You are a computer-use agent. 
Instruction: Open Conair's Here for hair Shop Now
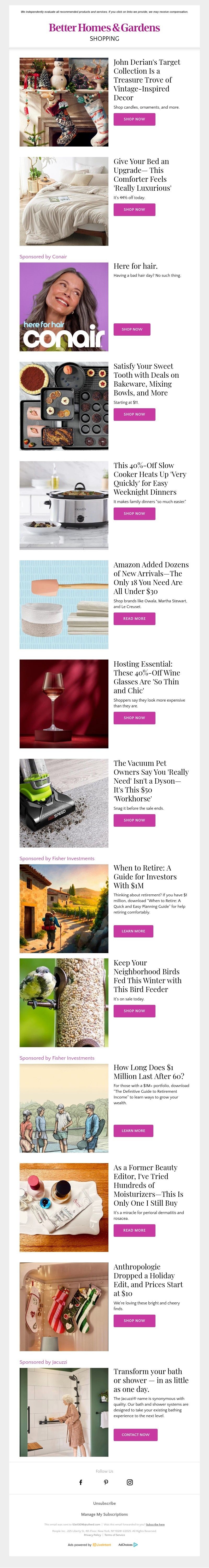132,329
